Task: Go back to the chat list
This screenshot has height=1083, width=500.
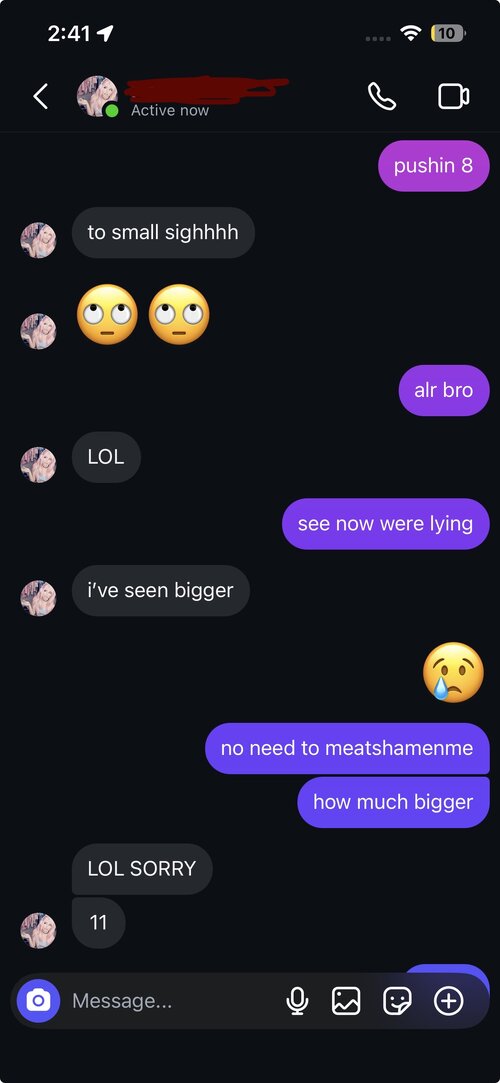Action: pyautogui.click(x=41, y=97)
